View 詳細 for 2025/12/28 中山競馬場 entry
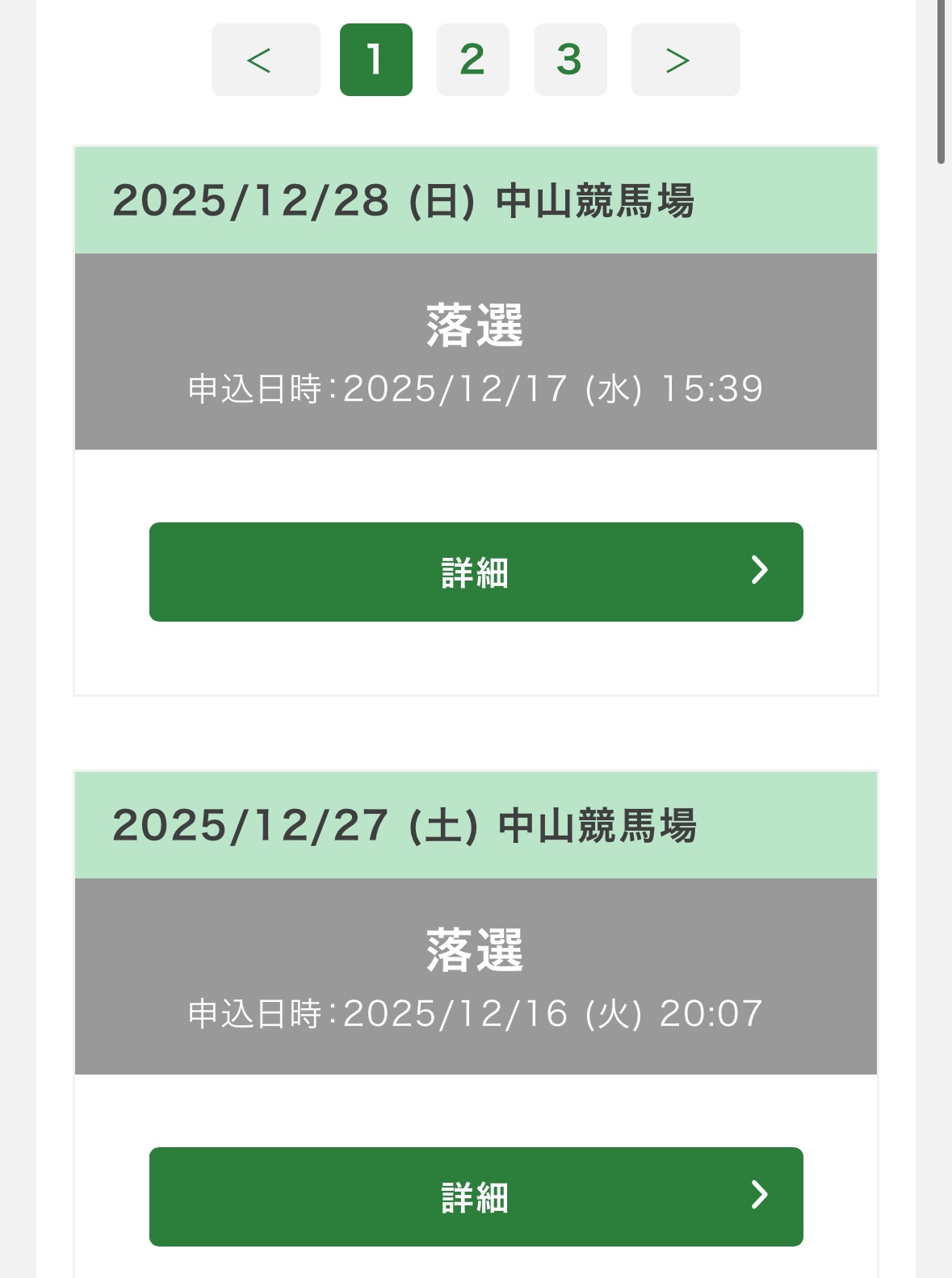The image size is (952, 1278). (x=476, y=572)
